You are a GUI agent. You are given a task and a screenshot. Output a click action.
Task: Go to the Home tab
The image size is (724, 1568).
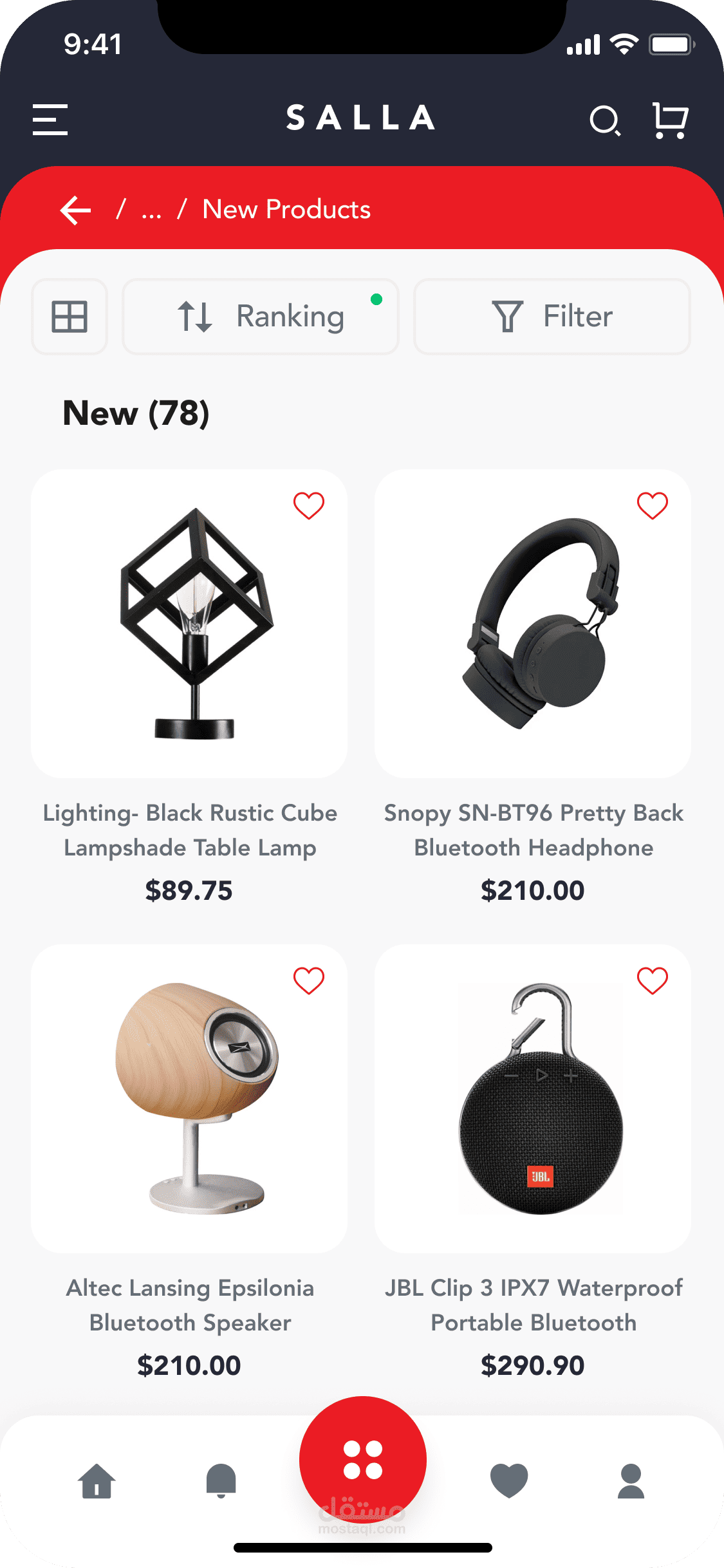click(x=97, y=1481)
